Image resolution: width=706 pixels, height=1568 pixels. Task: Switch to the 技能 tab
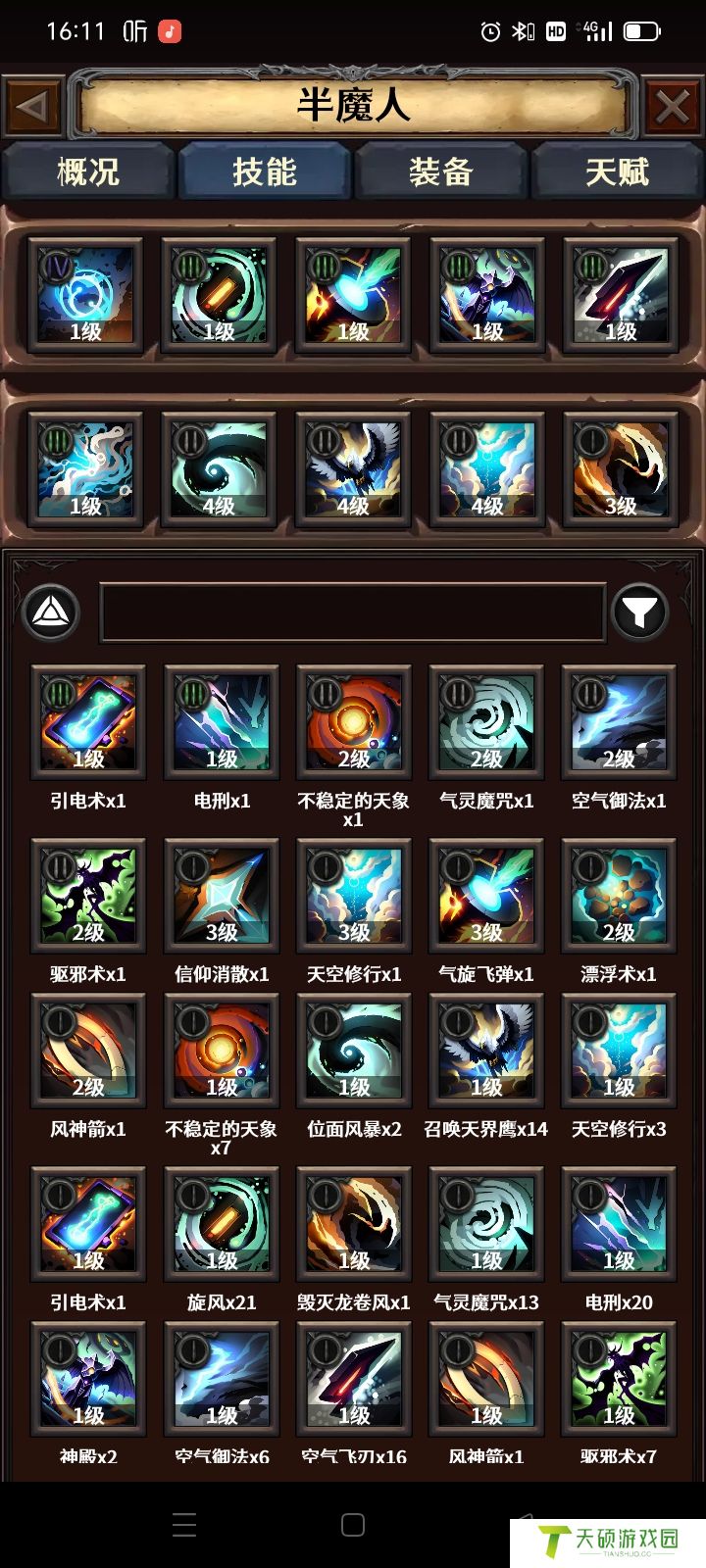[264, 172]
